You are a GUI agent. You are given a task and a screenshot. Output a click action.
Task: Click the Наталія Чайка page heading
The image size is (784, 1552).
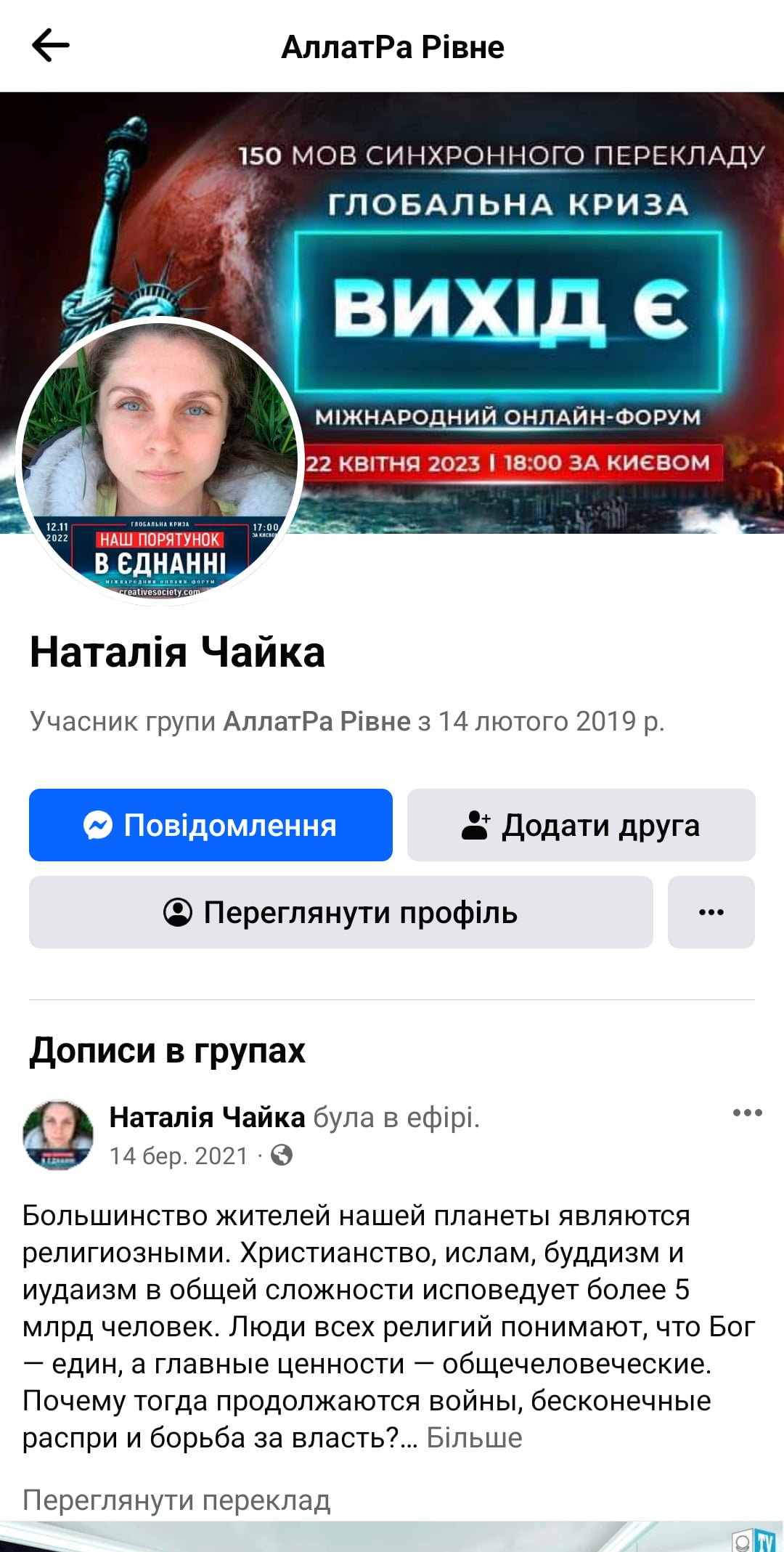(x=179, y=652)
